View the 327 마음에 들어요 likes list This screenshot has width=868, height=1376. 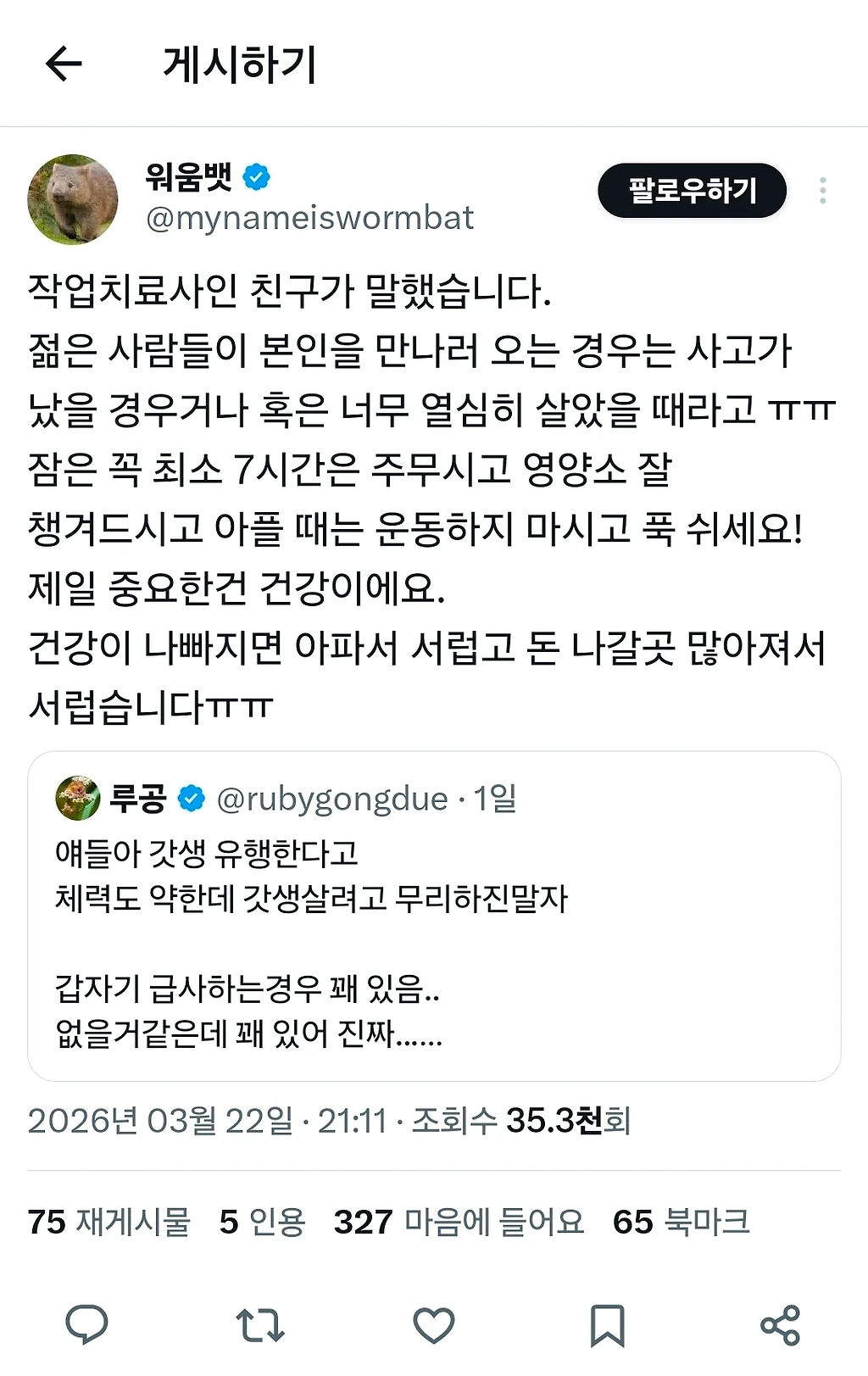(459, 1222)
